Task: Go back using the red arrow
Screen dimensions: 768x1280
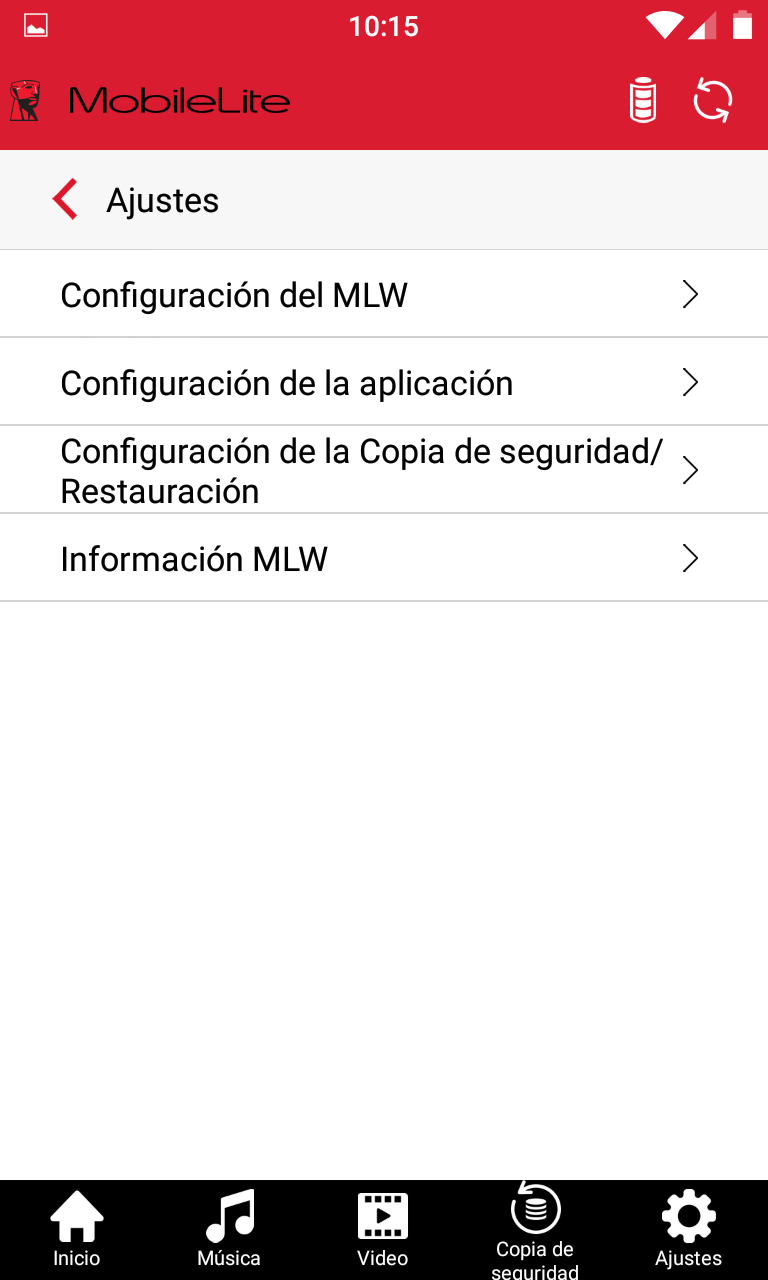Action: 65,200
